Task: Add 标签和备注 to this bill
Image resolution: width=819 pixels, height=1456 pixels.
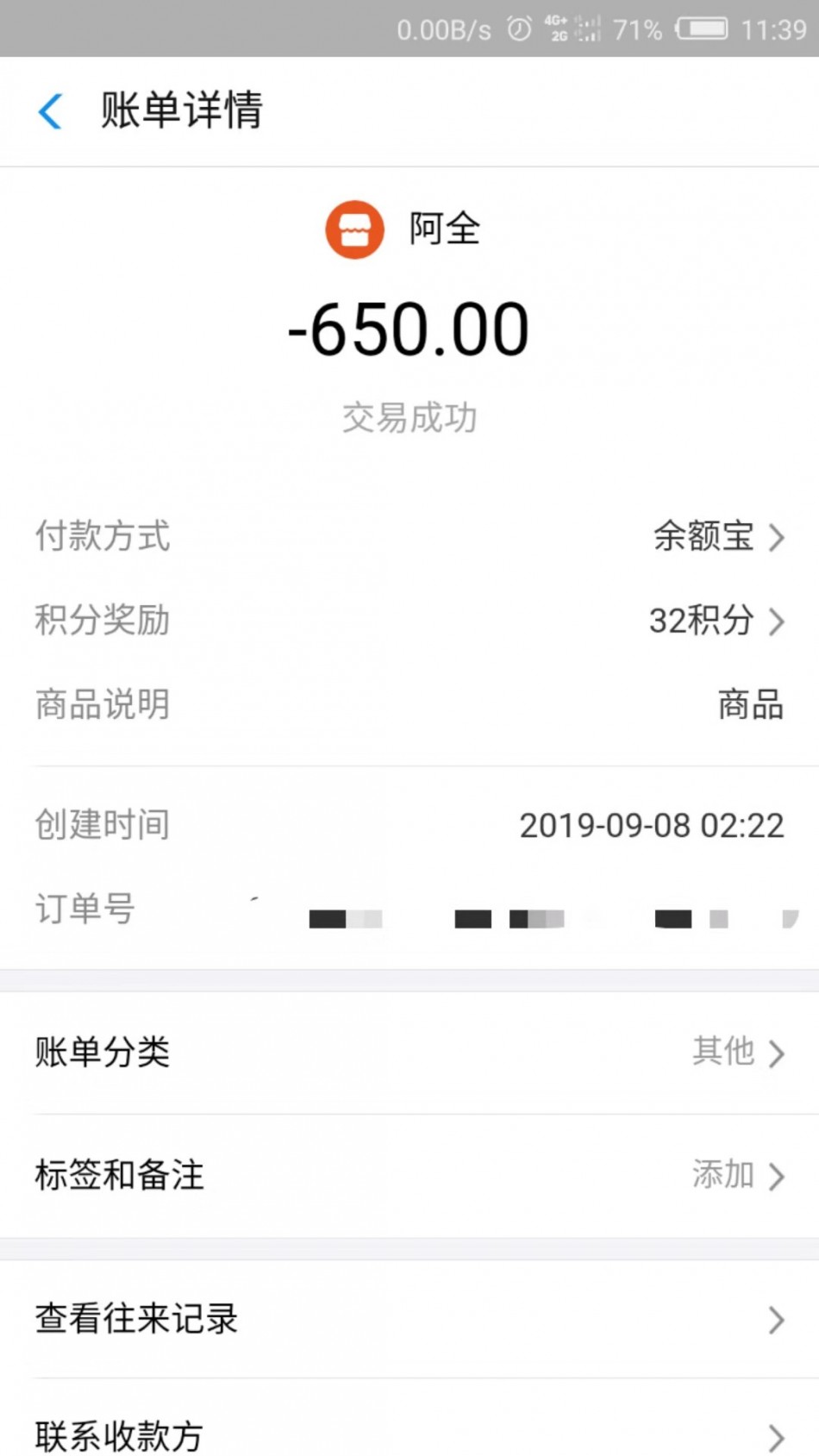Action: (409, 1176)
